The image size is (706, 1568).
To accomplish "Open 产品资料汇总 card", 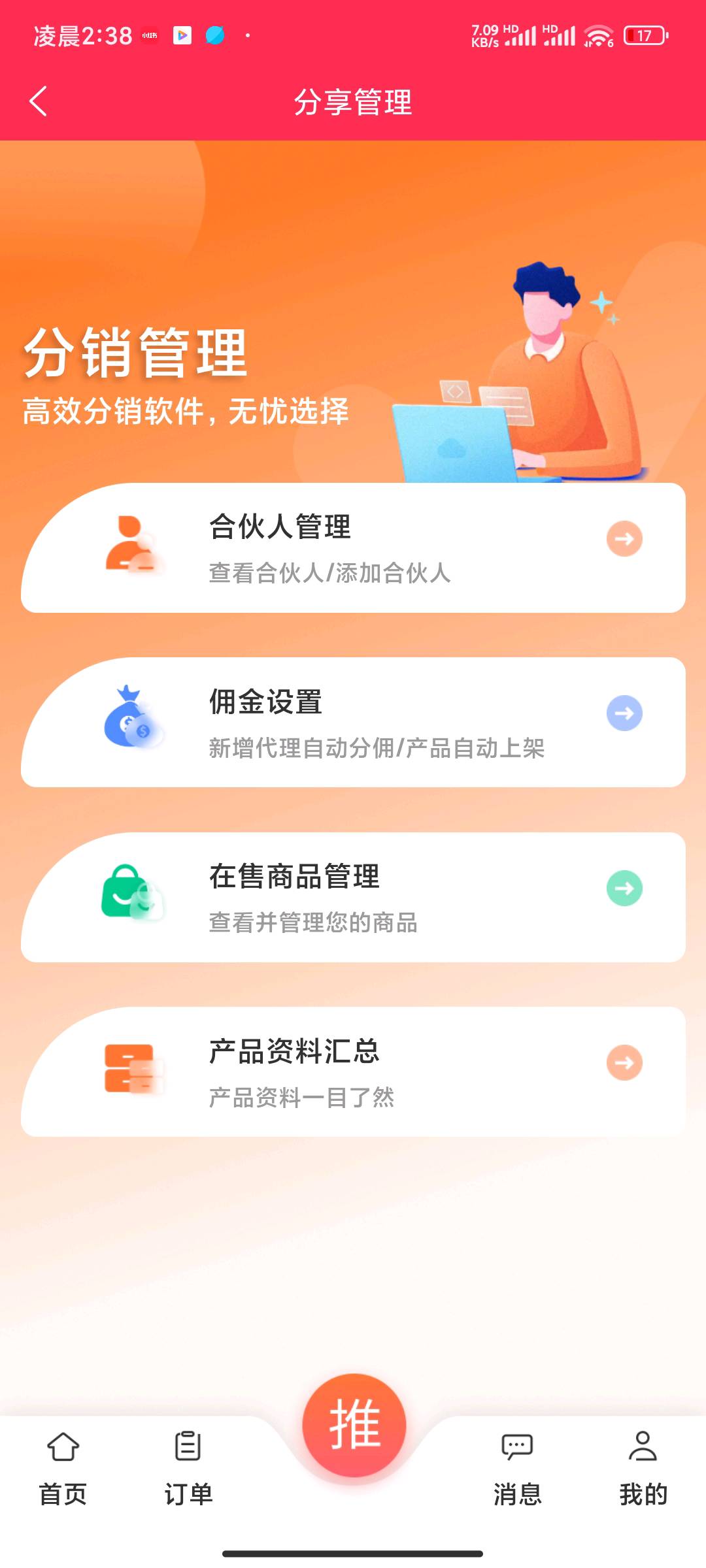I will coord(353,1072).
